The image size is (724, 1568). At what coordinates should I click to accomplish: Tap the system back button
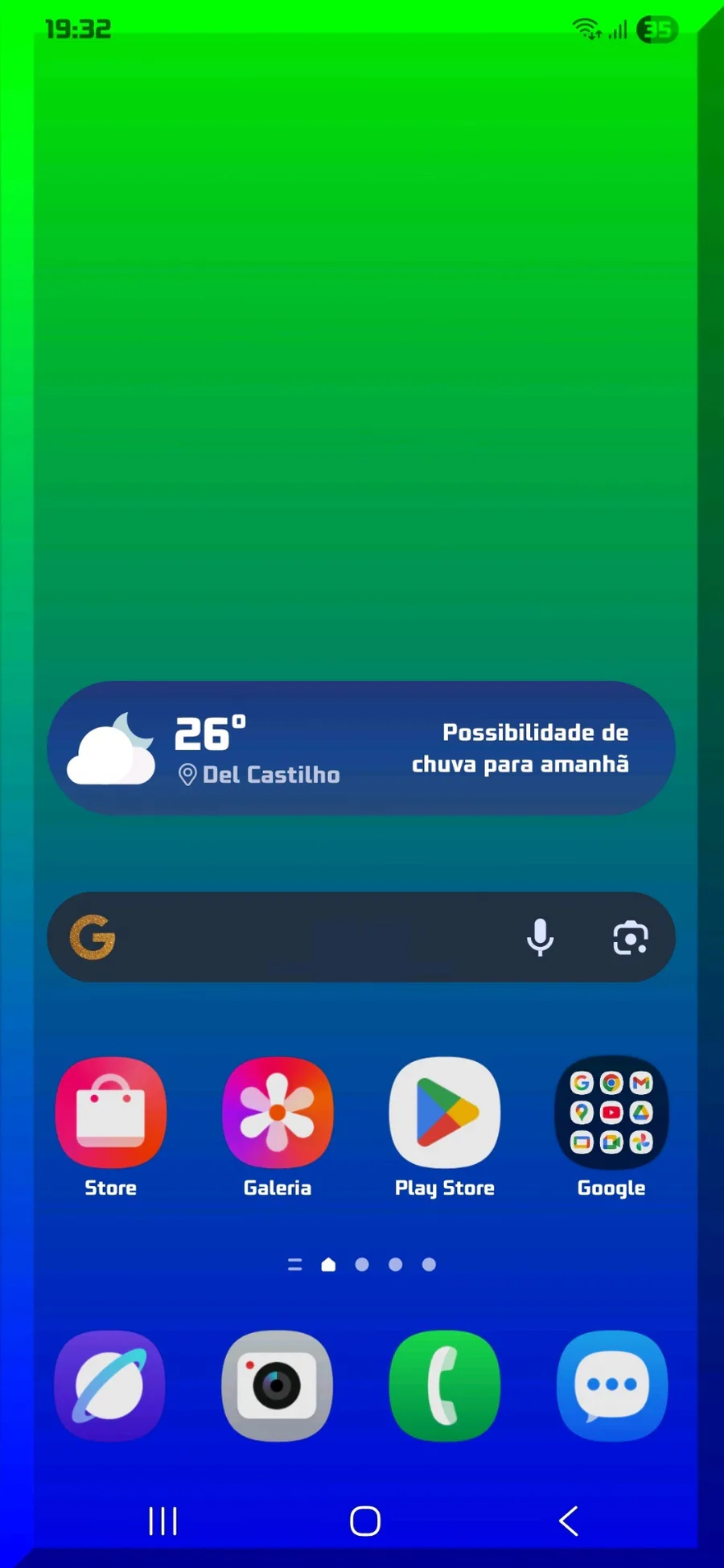(568, 1521)
